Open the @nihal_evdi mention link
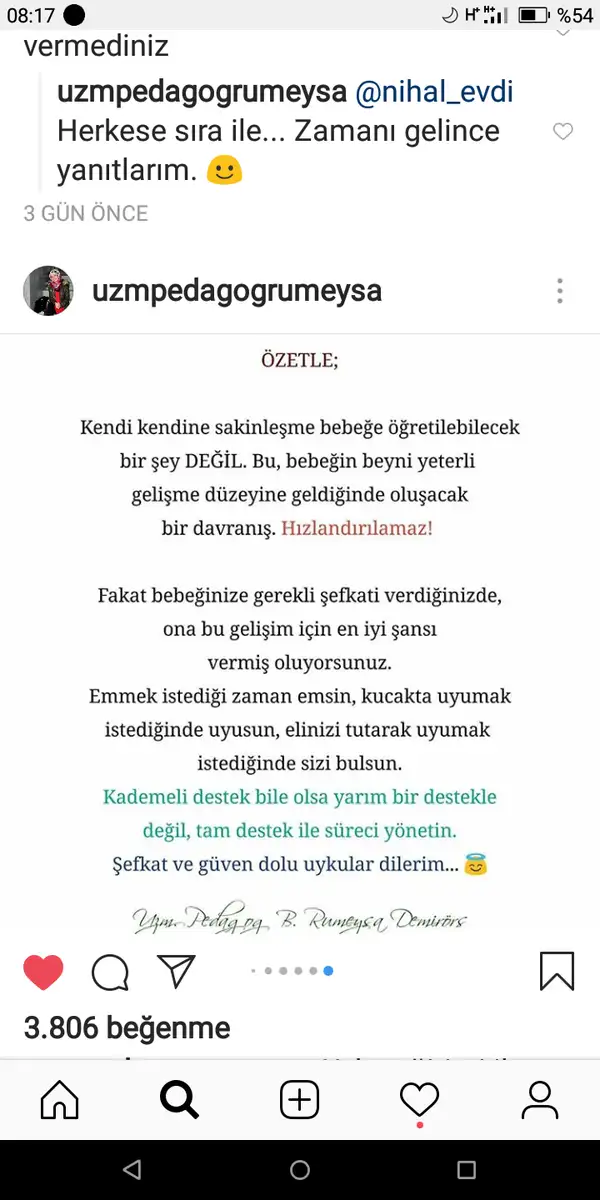Screen dimensions: 600x1200 [434, 92]
